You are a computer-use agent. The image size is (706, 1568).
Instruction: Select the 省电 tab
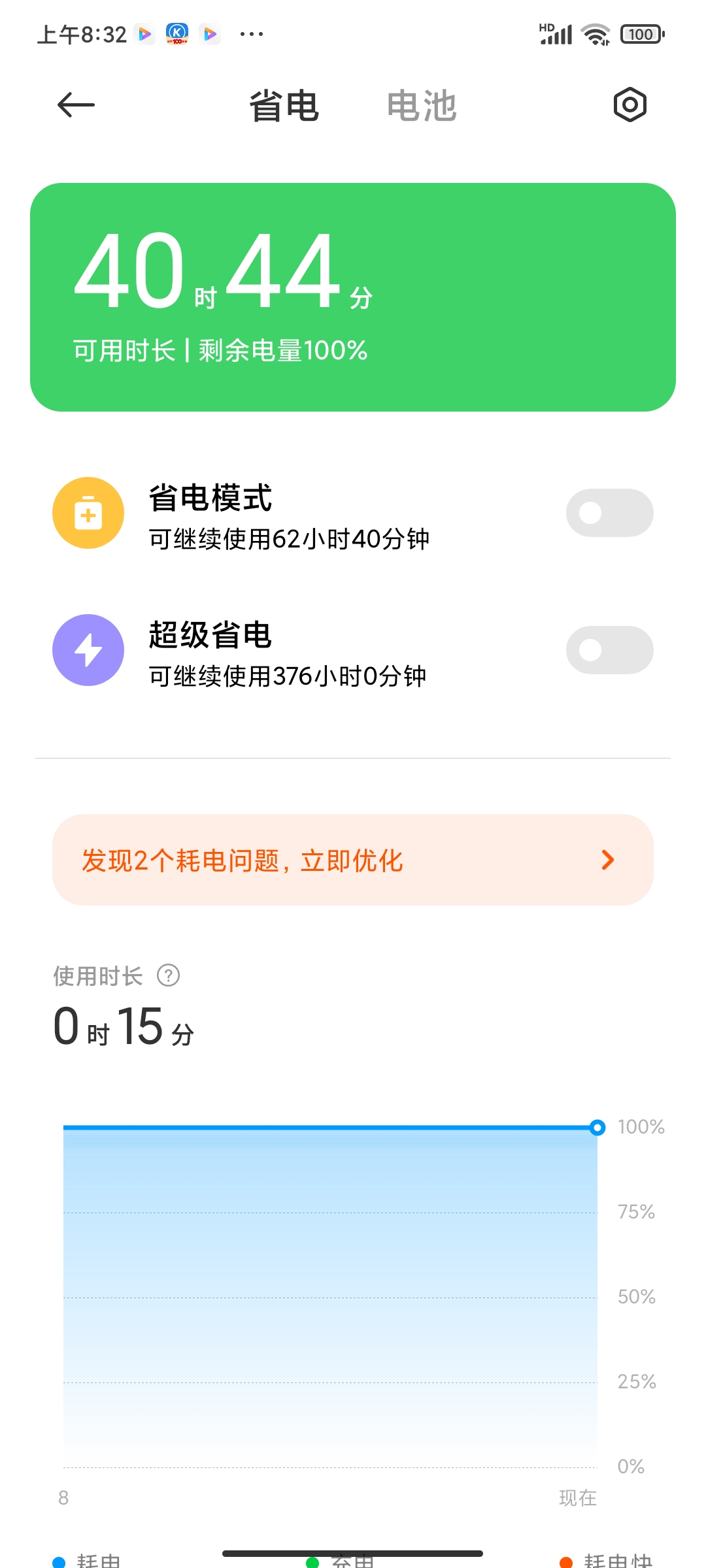click(284, 106)
